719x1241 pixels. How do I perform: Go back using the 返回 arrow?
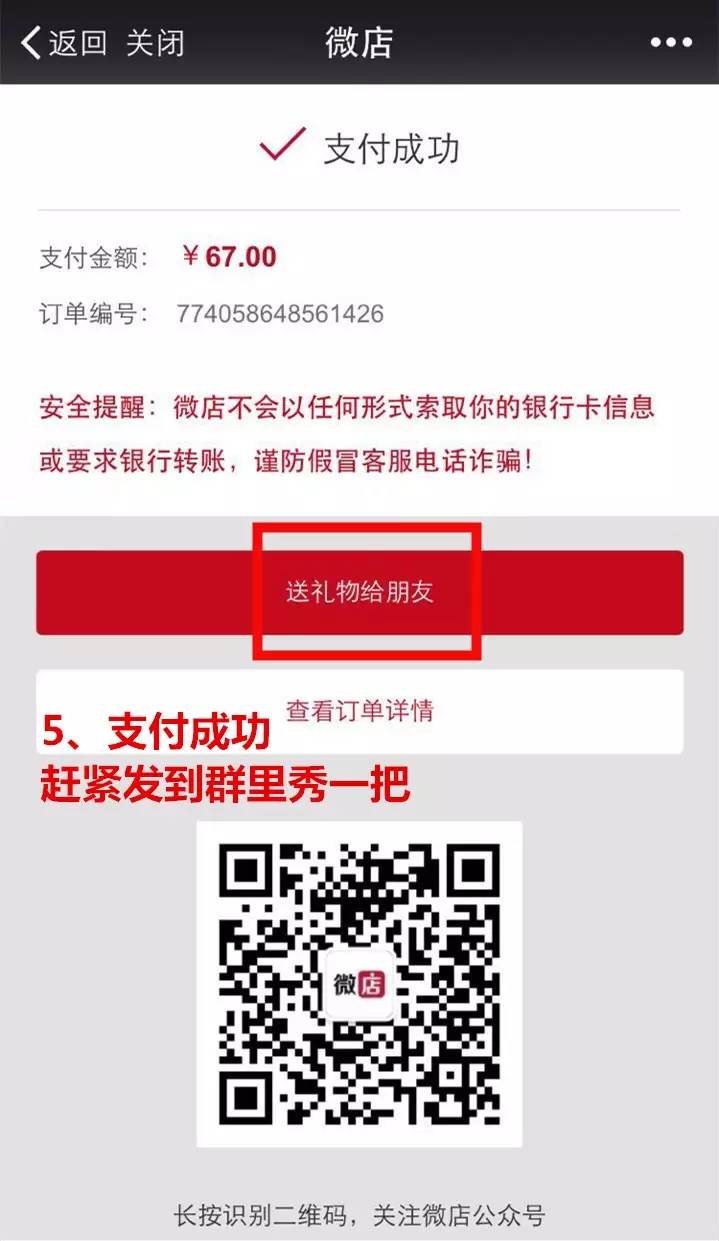(x=62, y=43)
